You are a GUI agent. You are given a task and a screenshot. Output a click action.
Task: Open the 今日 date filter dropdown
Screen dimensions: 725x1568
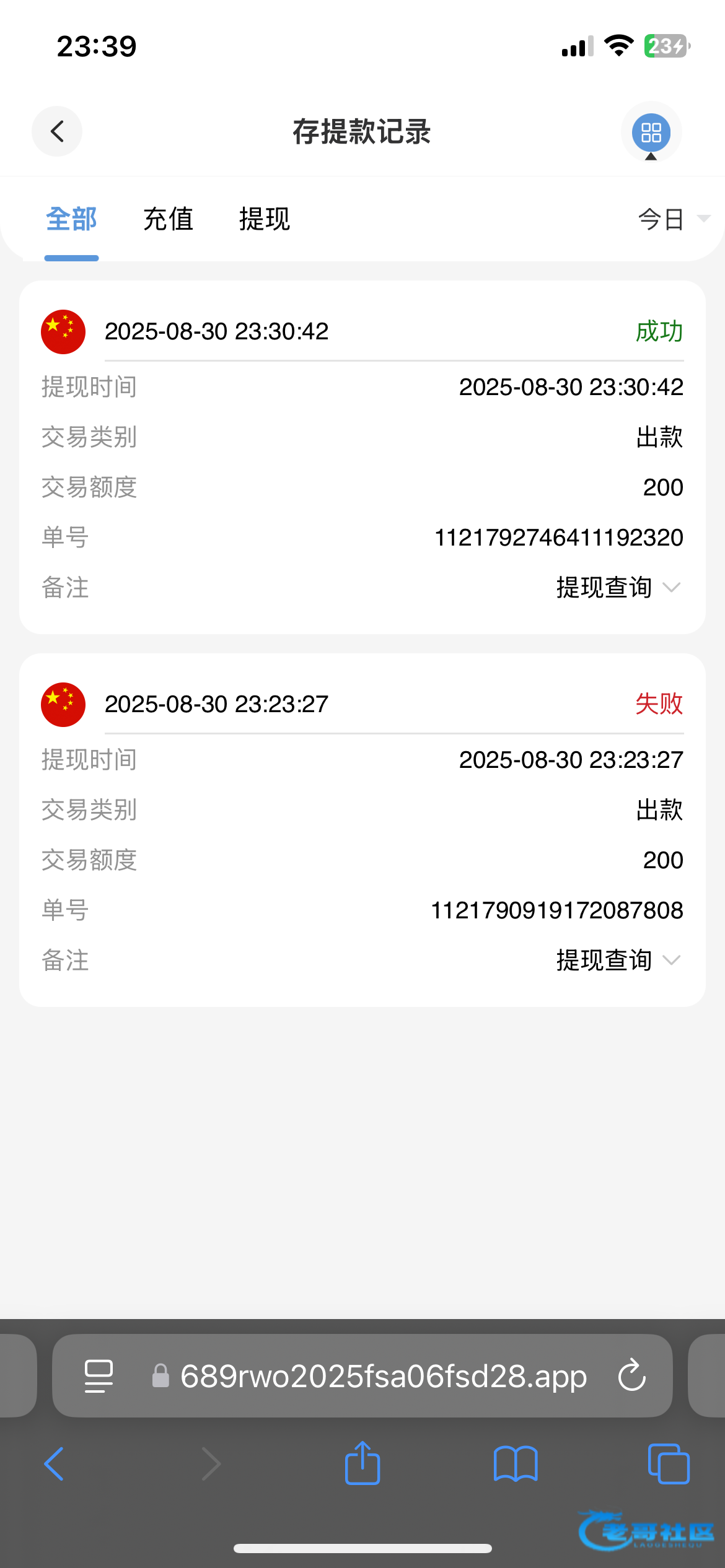pos(673,220)
